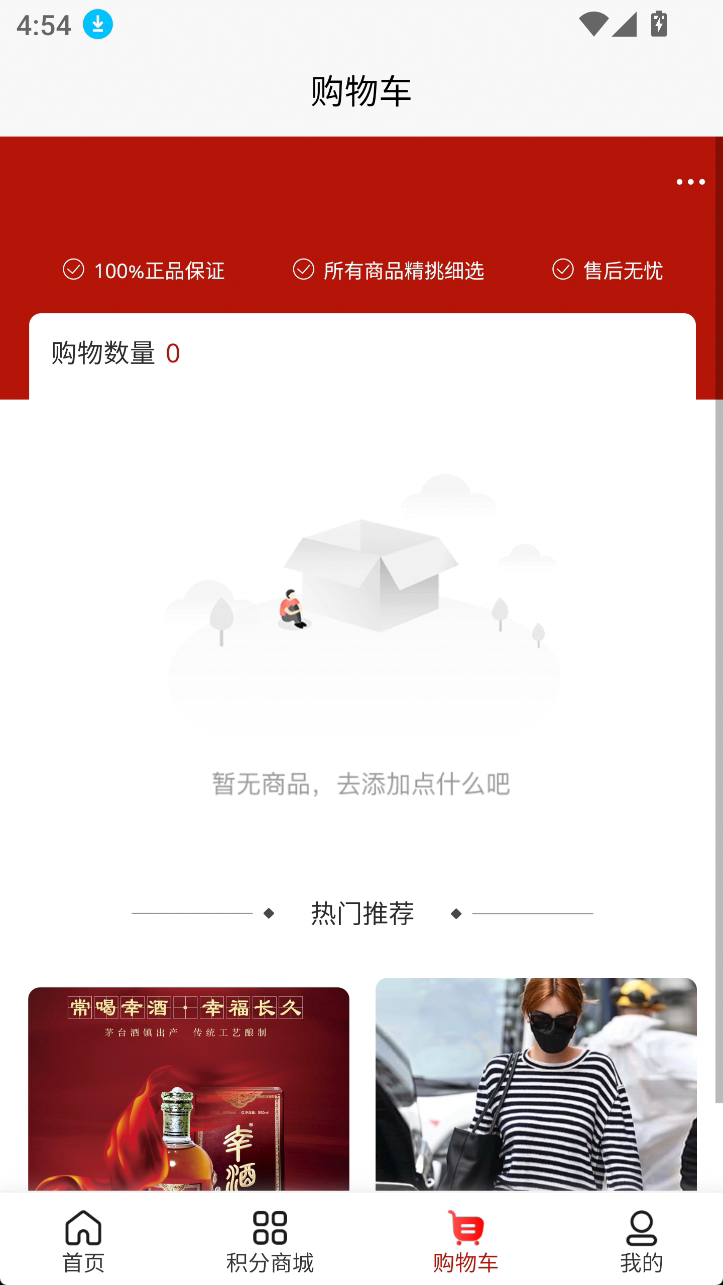Go to the 我的 tab
Image resolution: width=723 pixels, height=1285 pixels.
[641, 1240]
